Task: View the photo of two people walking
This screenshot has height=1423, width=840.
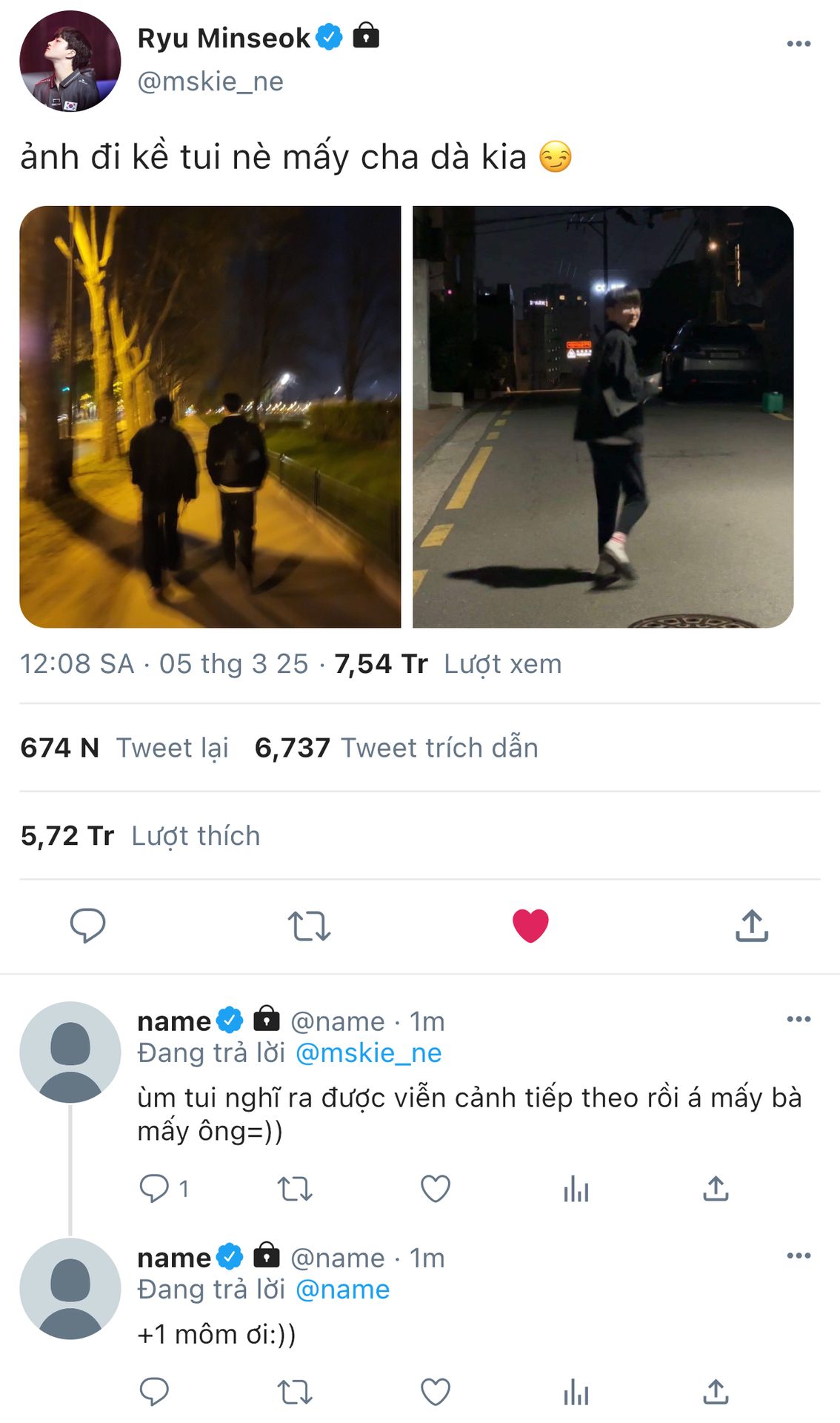Action: point(210,417)
